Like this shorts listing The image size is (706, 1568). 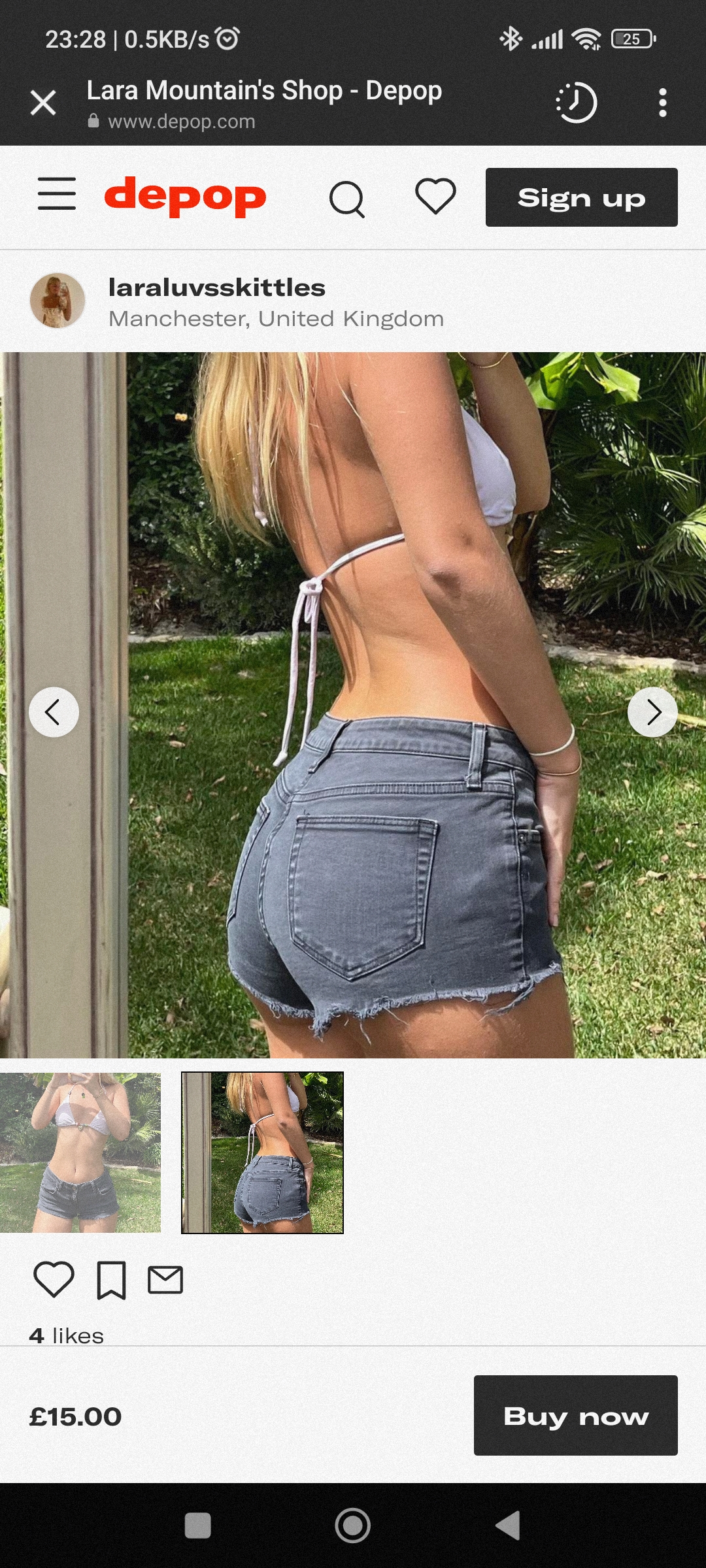(x=54, y=1279)
